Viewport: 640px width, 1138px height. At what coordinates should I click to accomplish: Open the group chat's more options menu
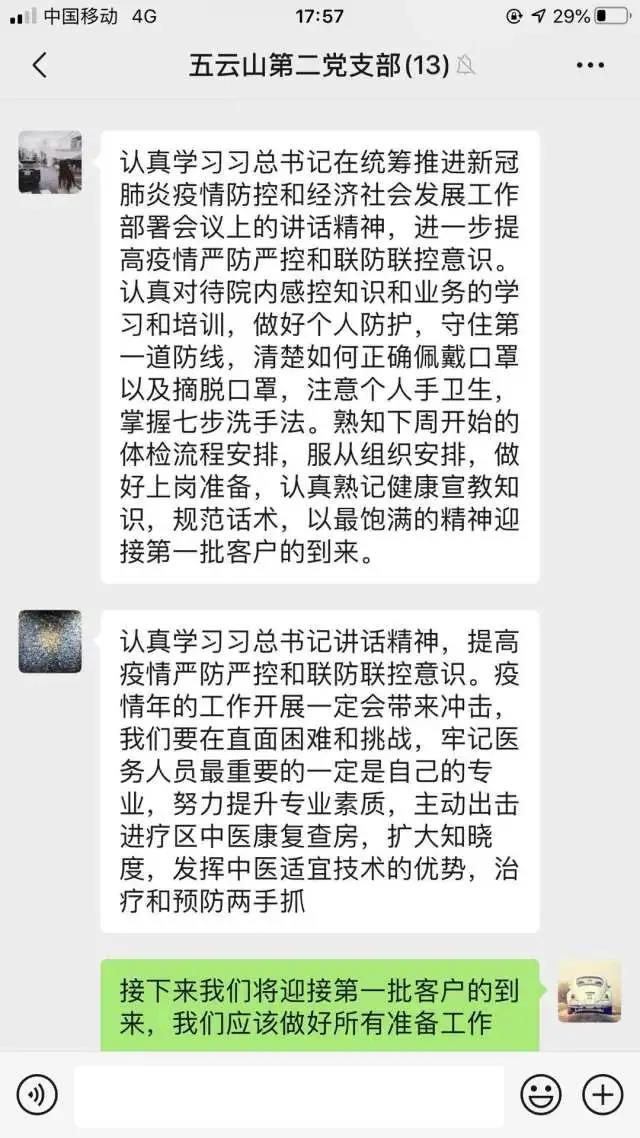tap(590, 66)
